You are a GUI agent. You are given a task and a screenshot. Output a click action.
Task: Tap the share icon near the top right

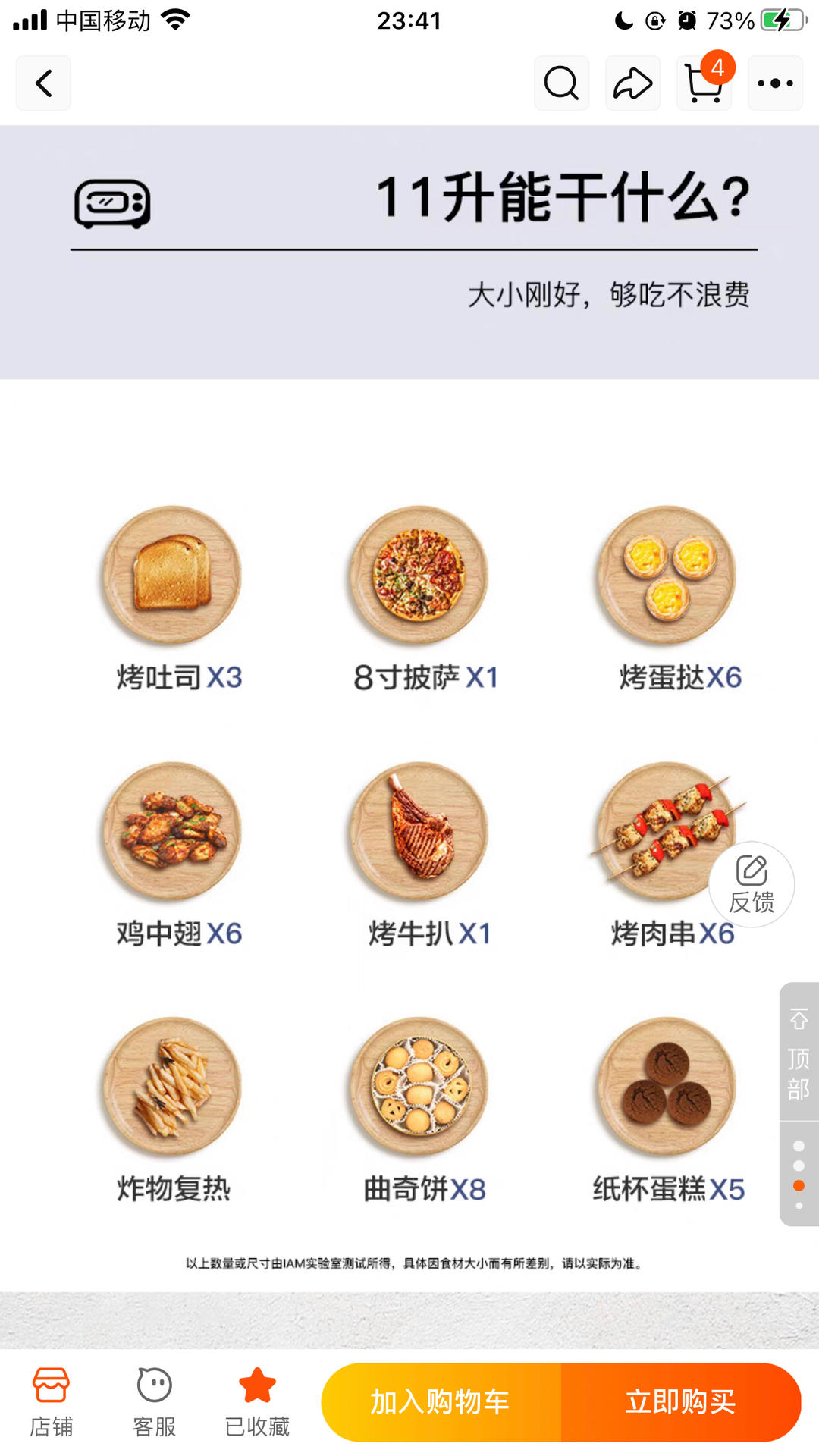click(632, 83)
